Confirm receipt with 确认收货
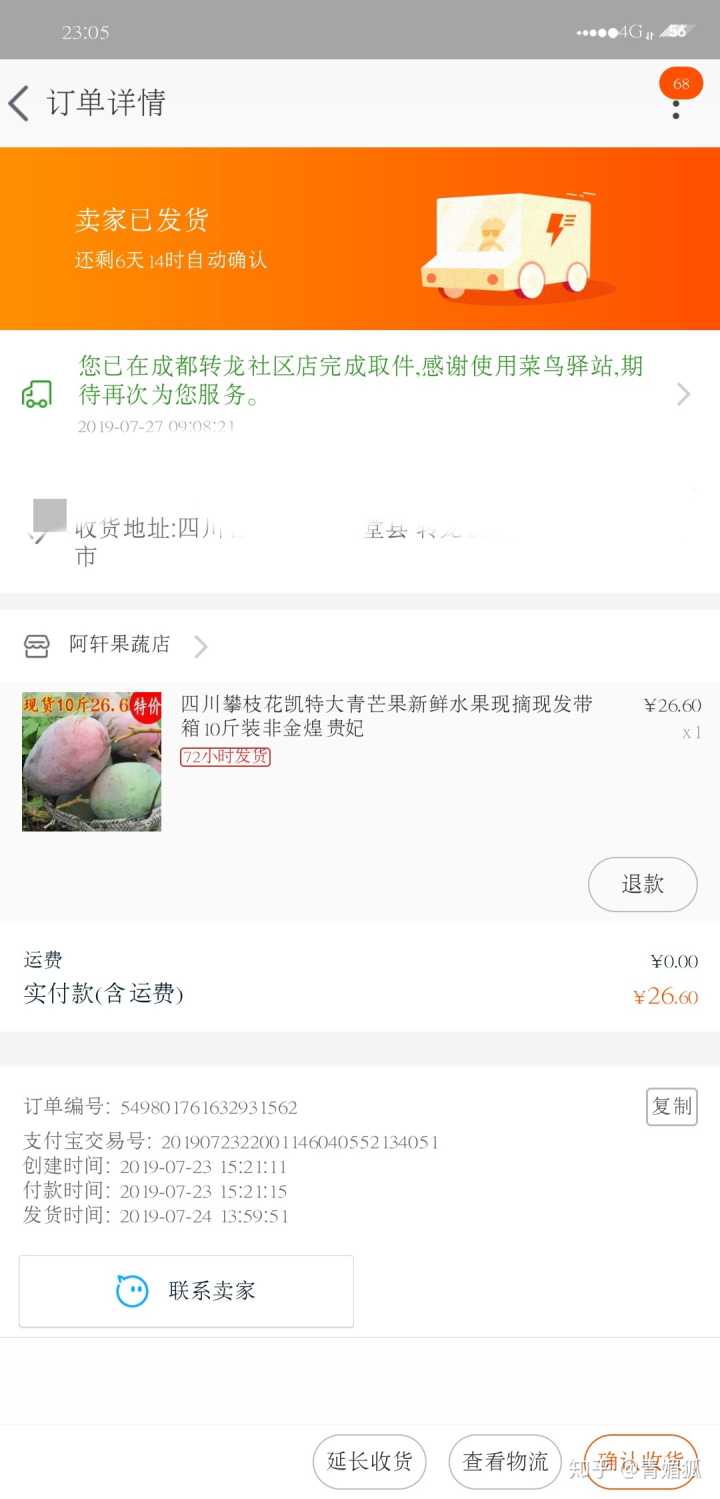720x1499 pixels. tap(640, 1461)
